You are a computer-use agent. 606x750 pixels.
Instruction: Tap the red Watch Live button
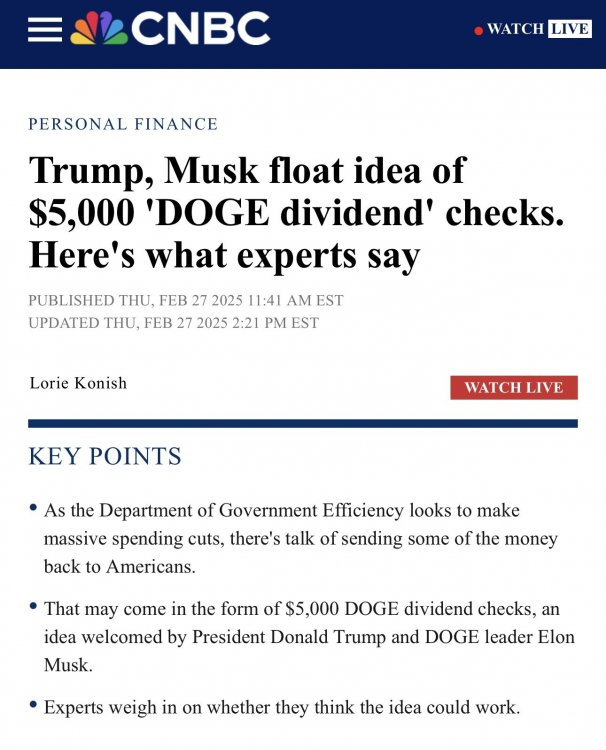(x=513, y=388)
